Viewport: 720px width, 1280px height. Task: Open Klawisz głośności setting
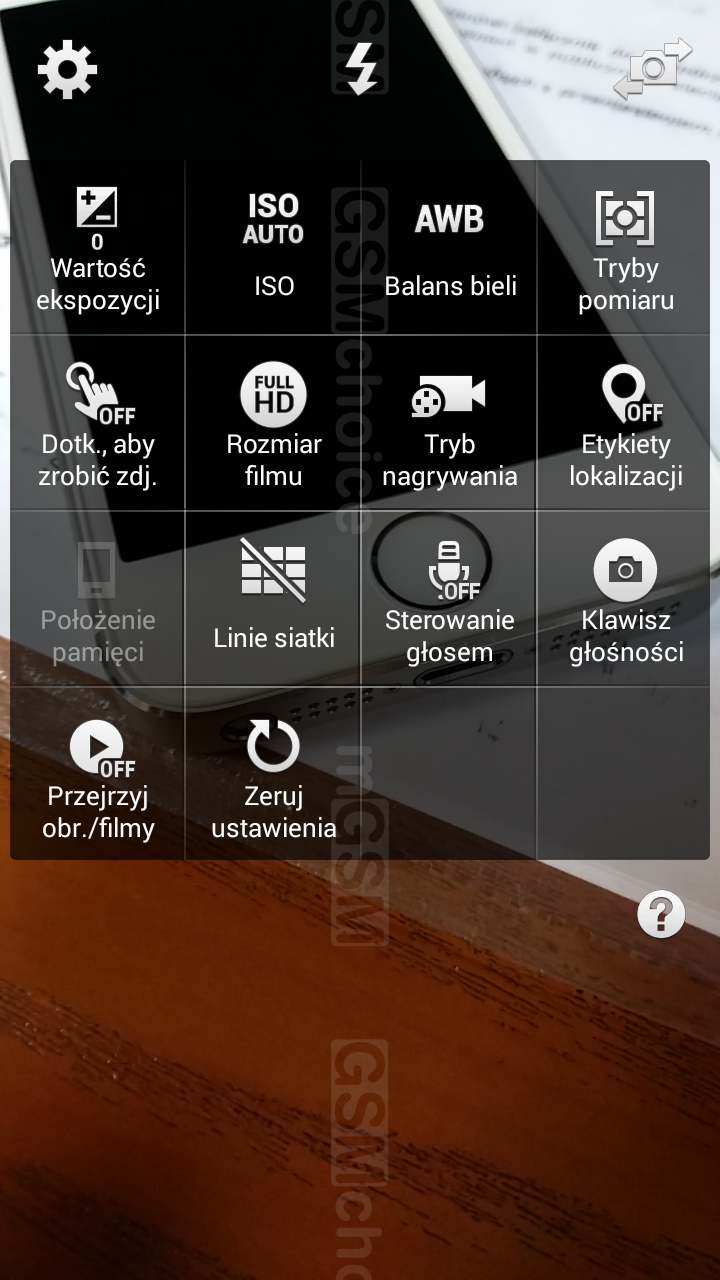[625, 600]
